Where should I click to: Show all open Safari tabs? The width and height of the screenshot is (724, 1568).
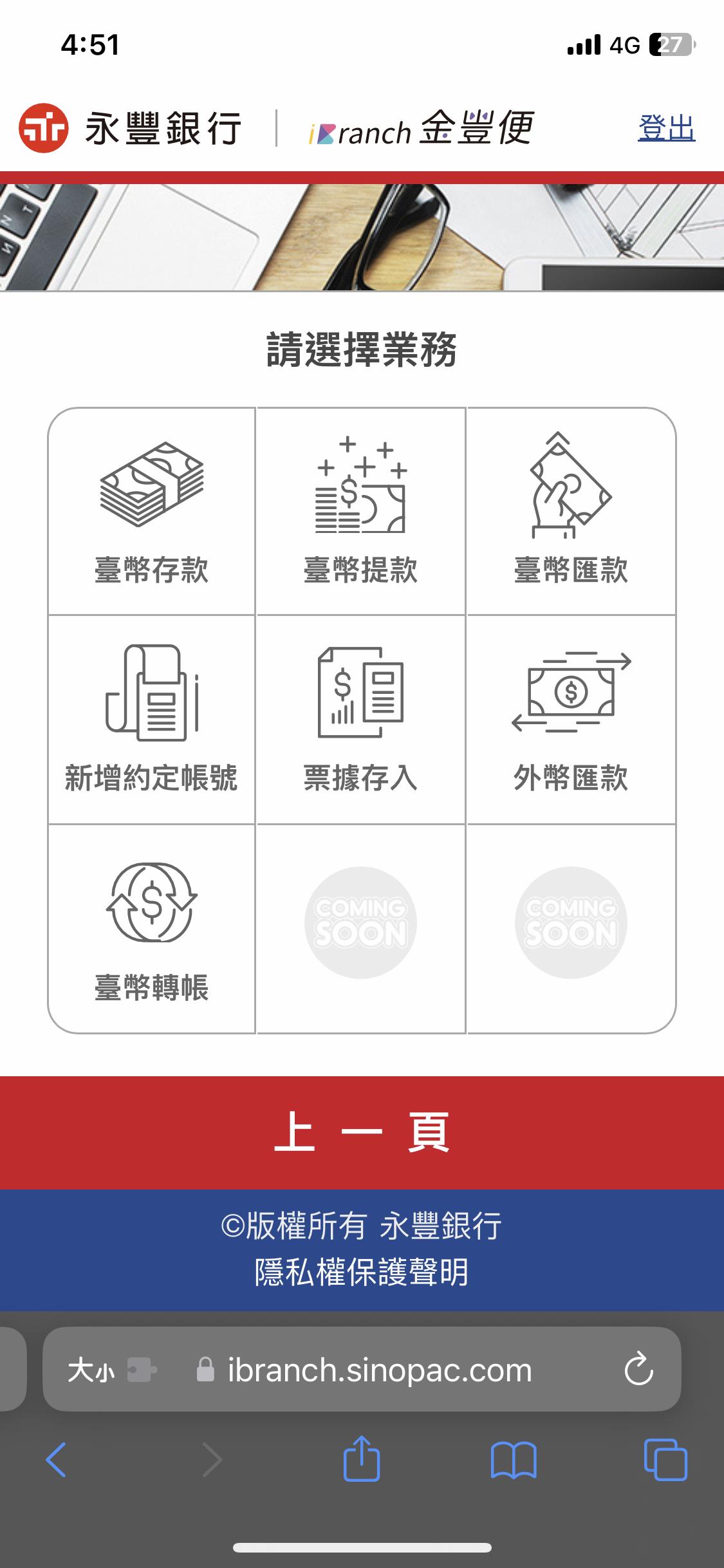point(665,1459)
